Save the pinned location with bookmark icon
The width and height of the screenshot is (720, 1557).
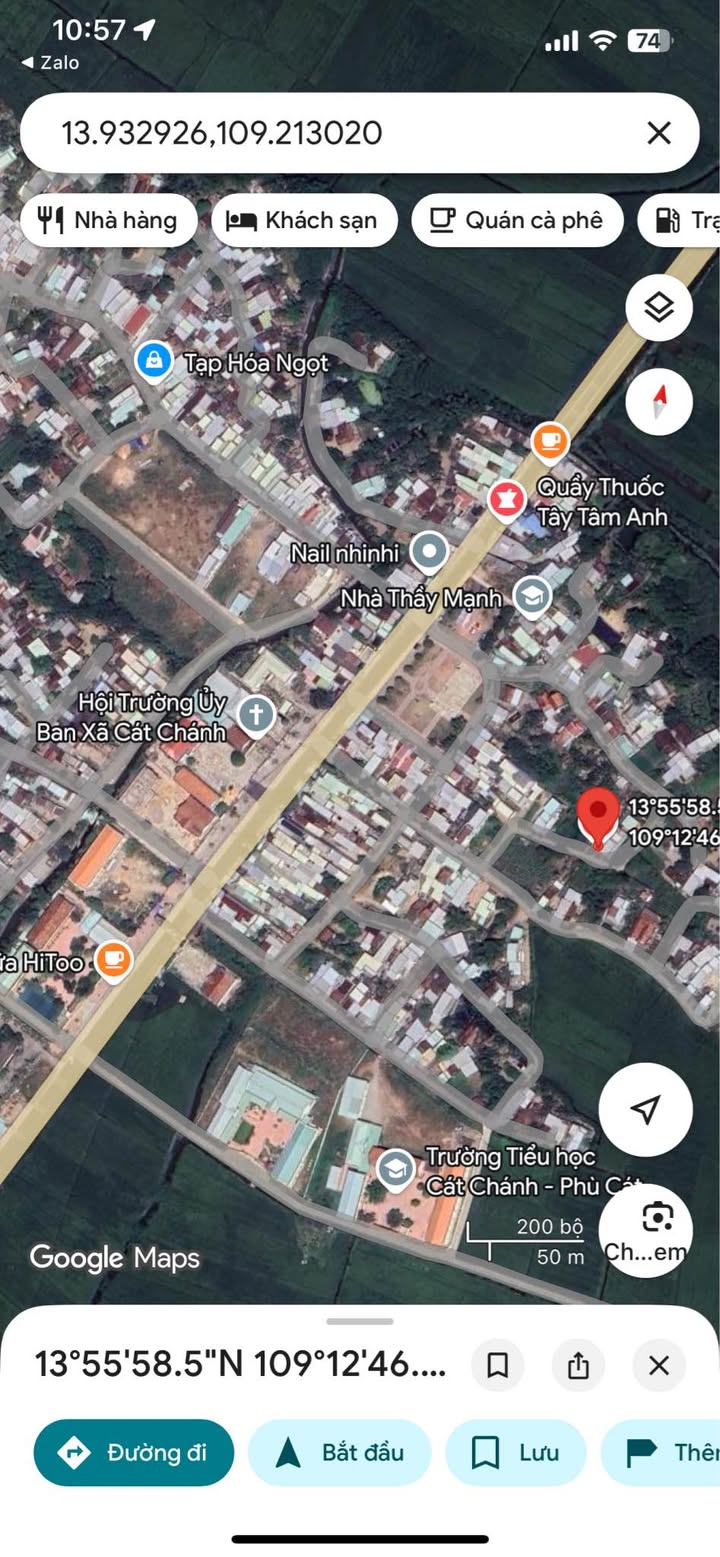(x=497, y=1365)
